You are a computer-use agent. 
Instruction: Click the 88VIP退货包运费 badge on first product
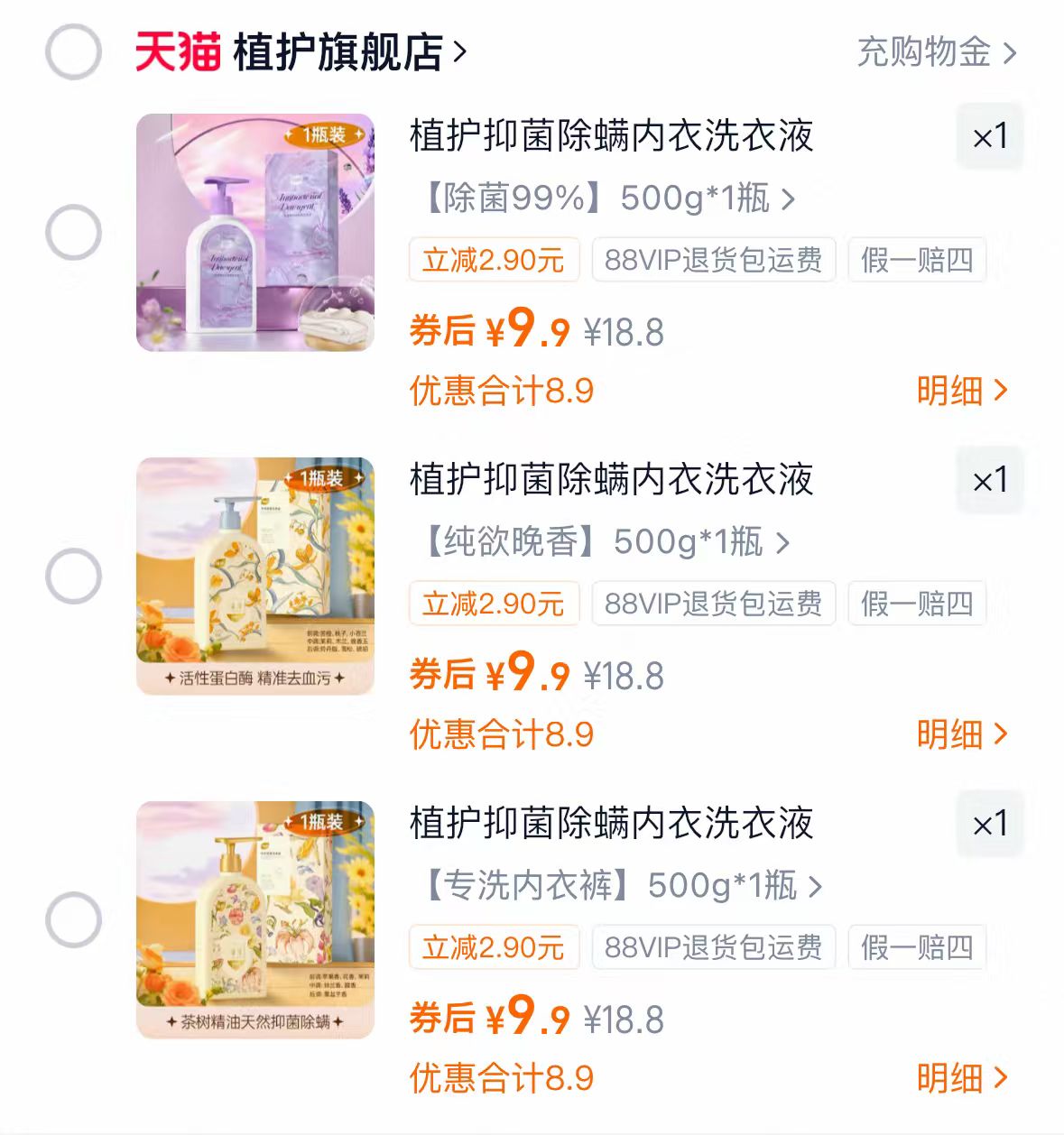point(714,260)
